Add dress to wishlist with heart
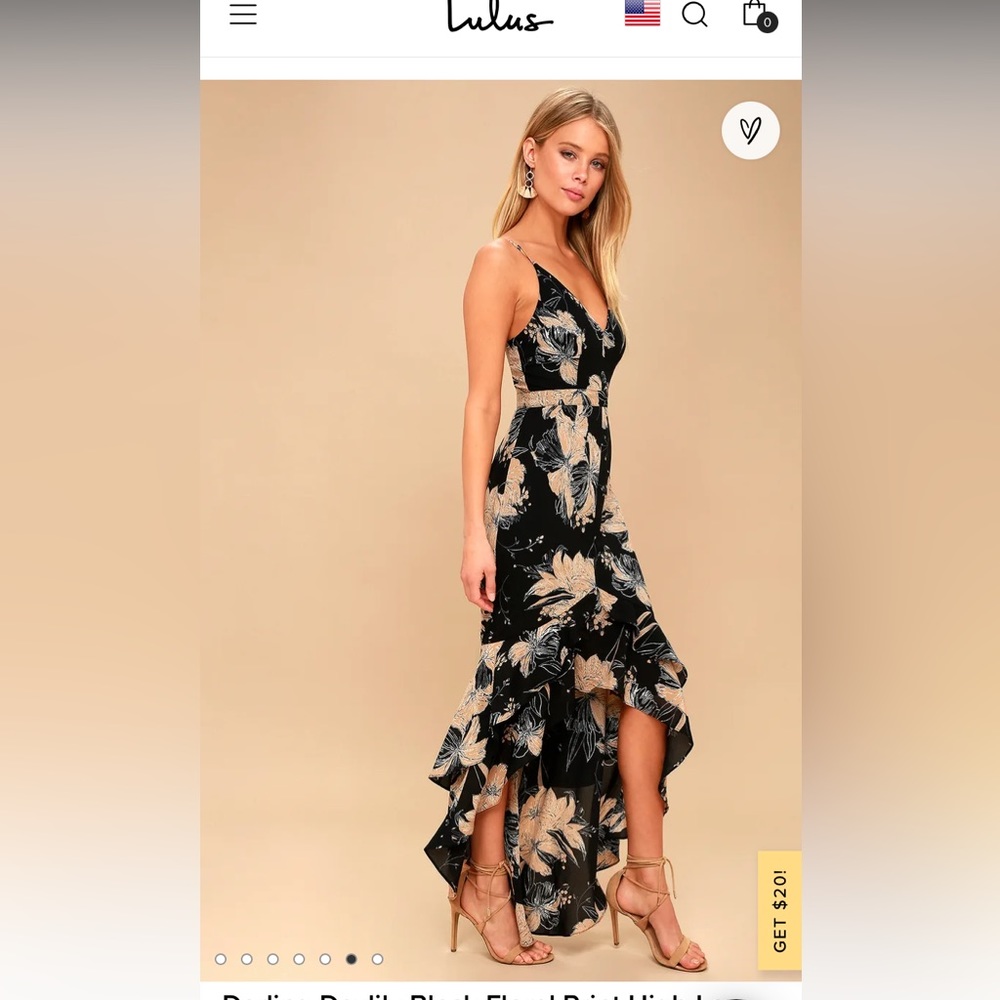 pos(750,130)
